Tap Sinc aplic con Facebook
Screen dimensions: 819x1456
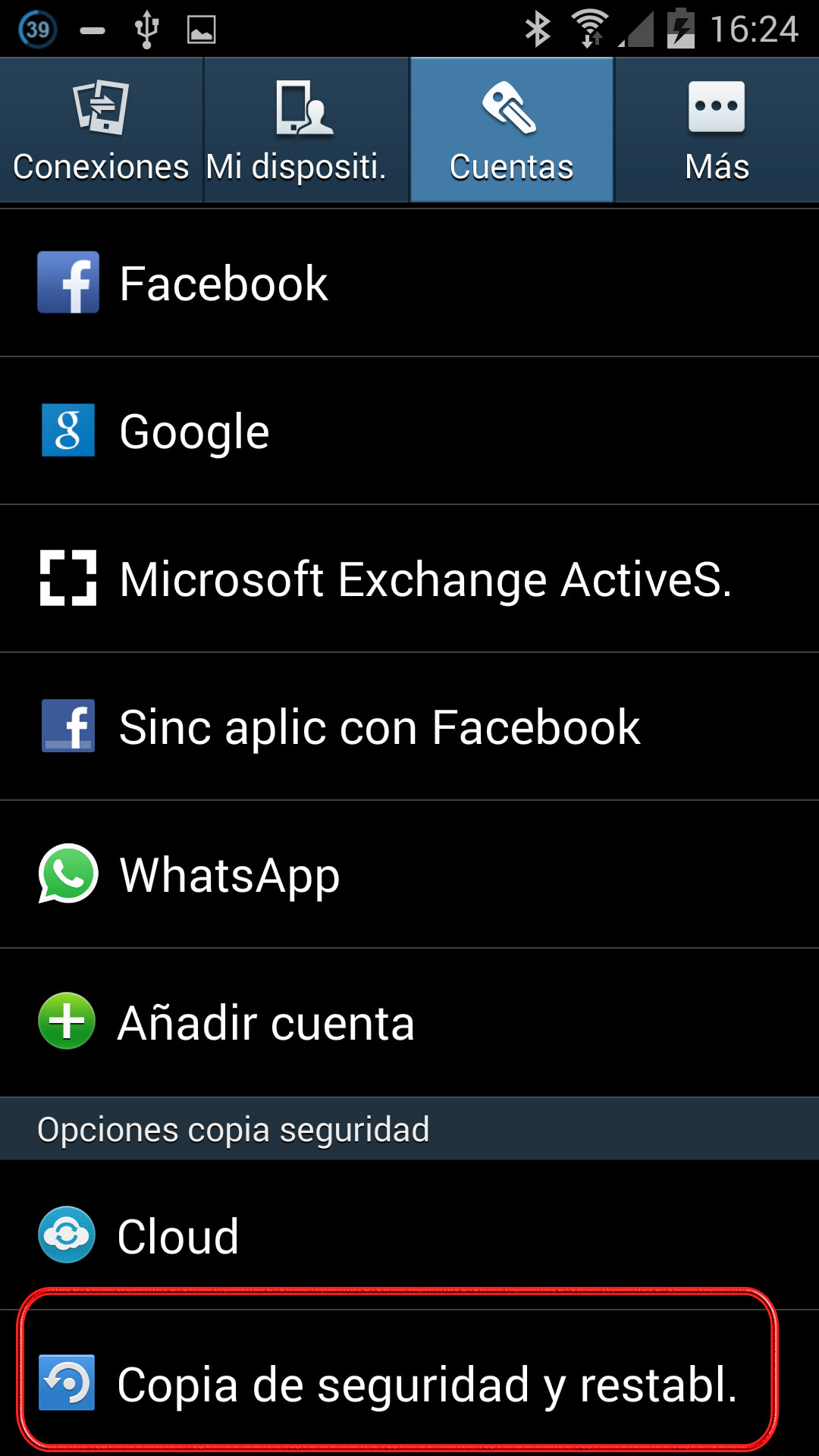click(409, 726)
